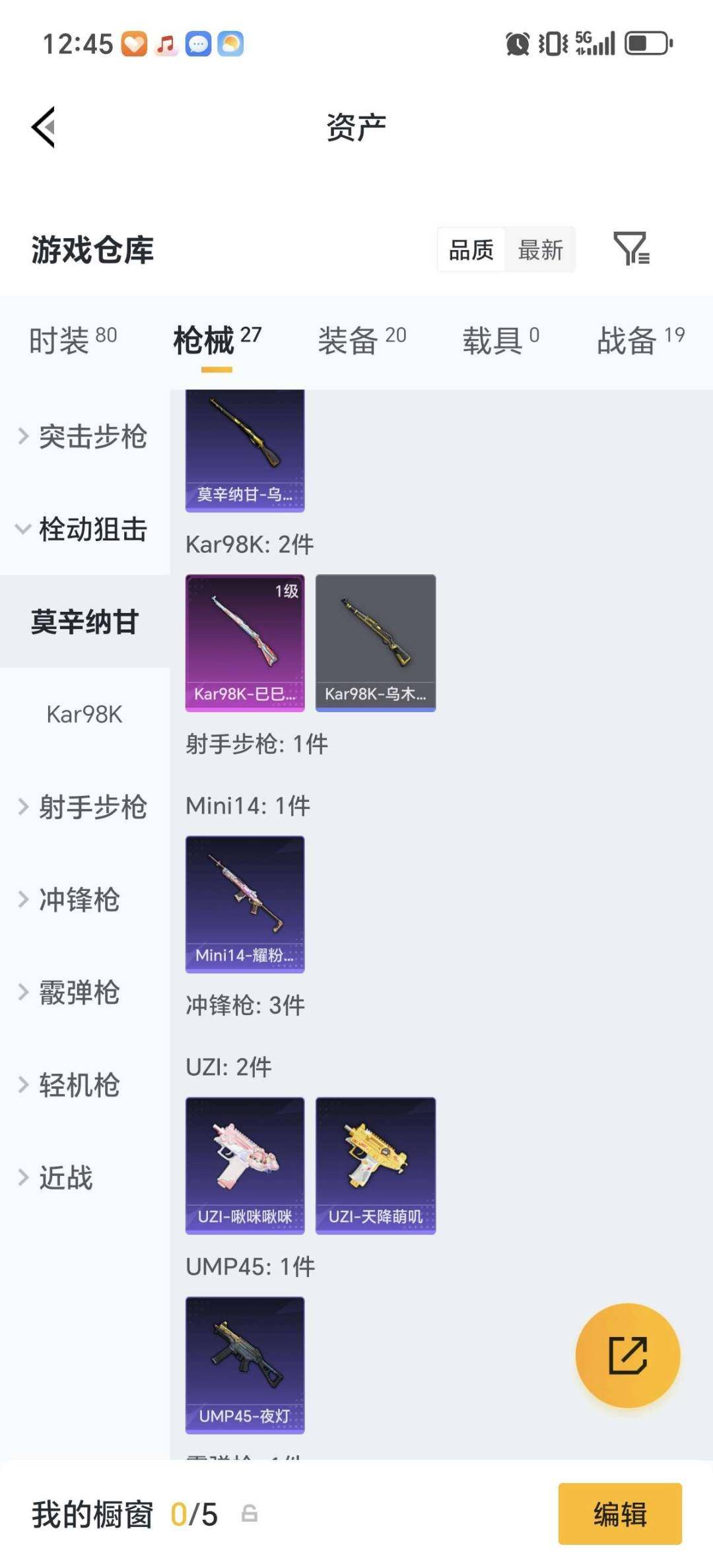Expand the 突击步枪 category
Viewport: 713px width, 1568px height.
tap(85, 437)
